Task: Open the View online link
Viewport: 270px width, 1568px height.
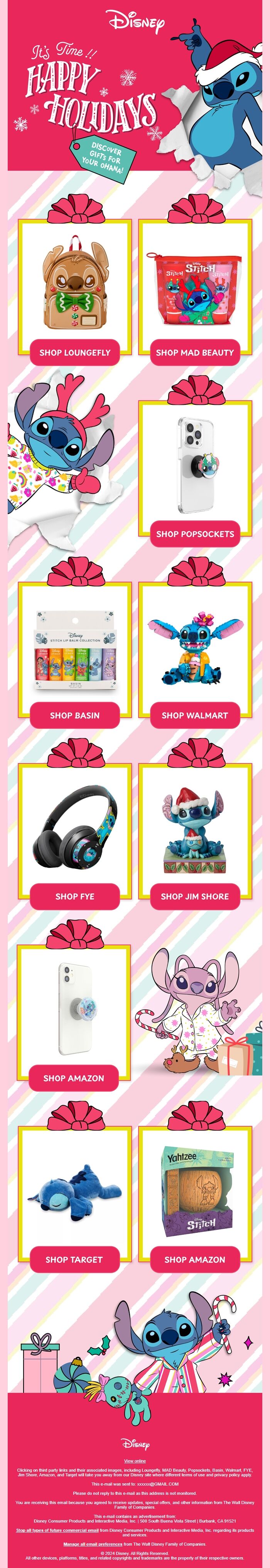Action: click(135, 1461)
